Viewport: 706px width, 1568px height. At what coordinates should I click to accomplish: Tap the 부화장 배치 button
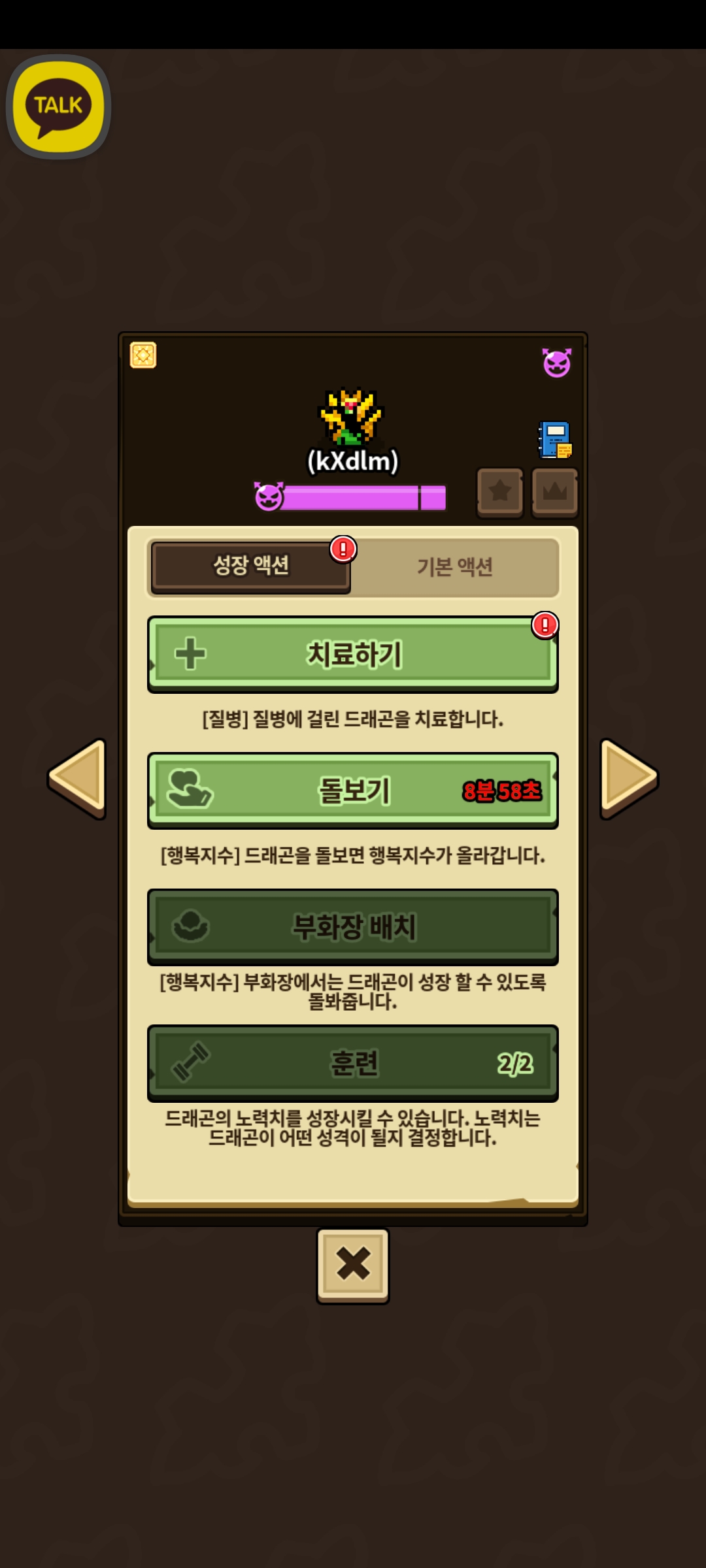coord(353,926)
